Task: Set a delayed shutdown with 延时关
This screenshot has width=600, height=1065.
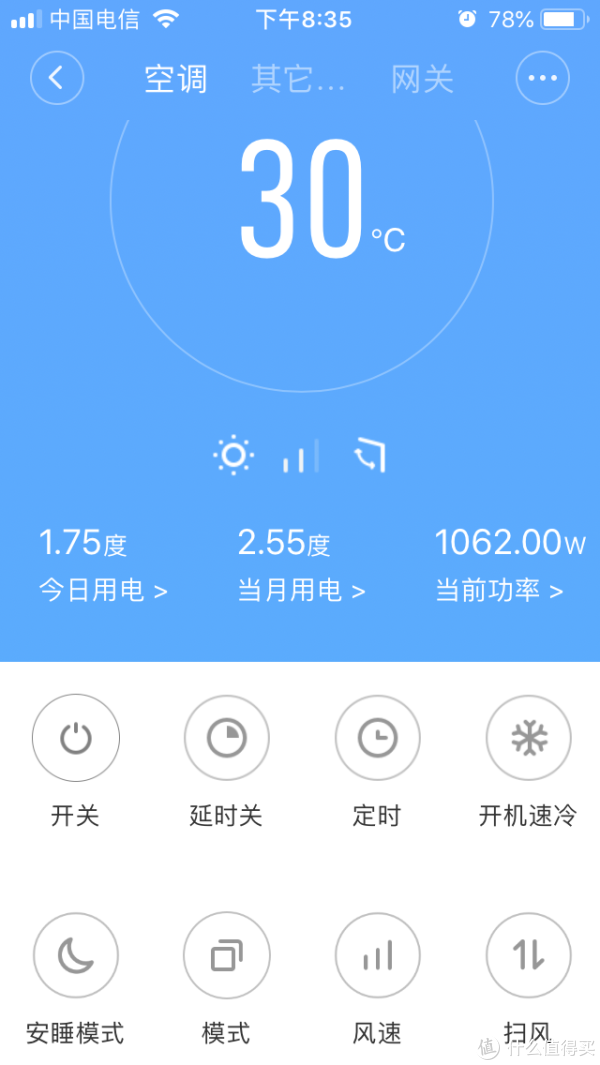Action: (x=227, y=738)
